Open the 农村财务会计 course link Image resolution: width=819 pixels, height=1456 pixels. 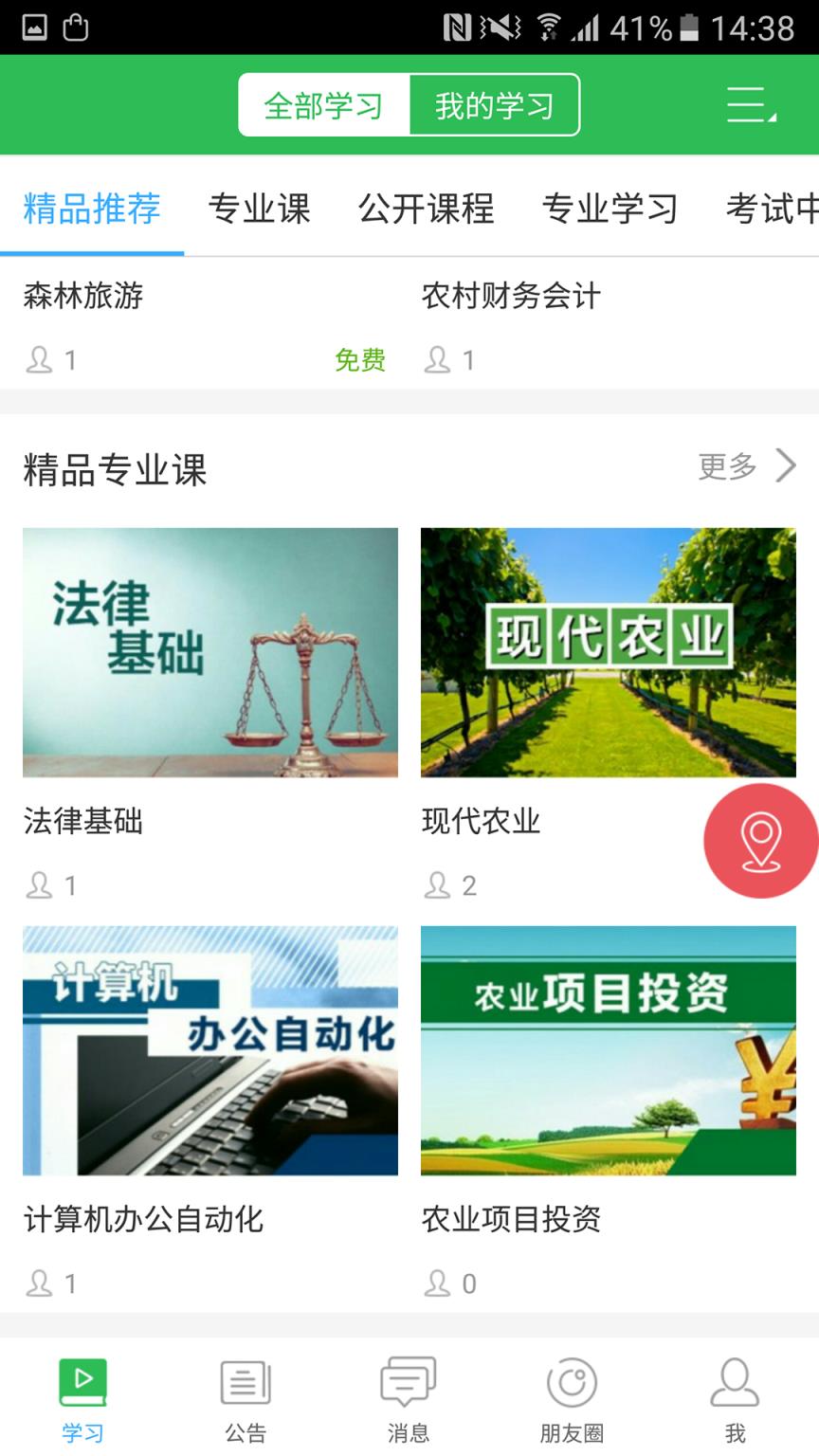(511, 295)
